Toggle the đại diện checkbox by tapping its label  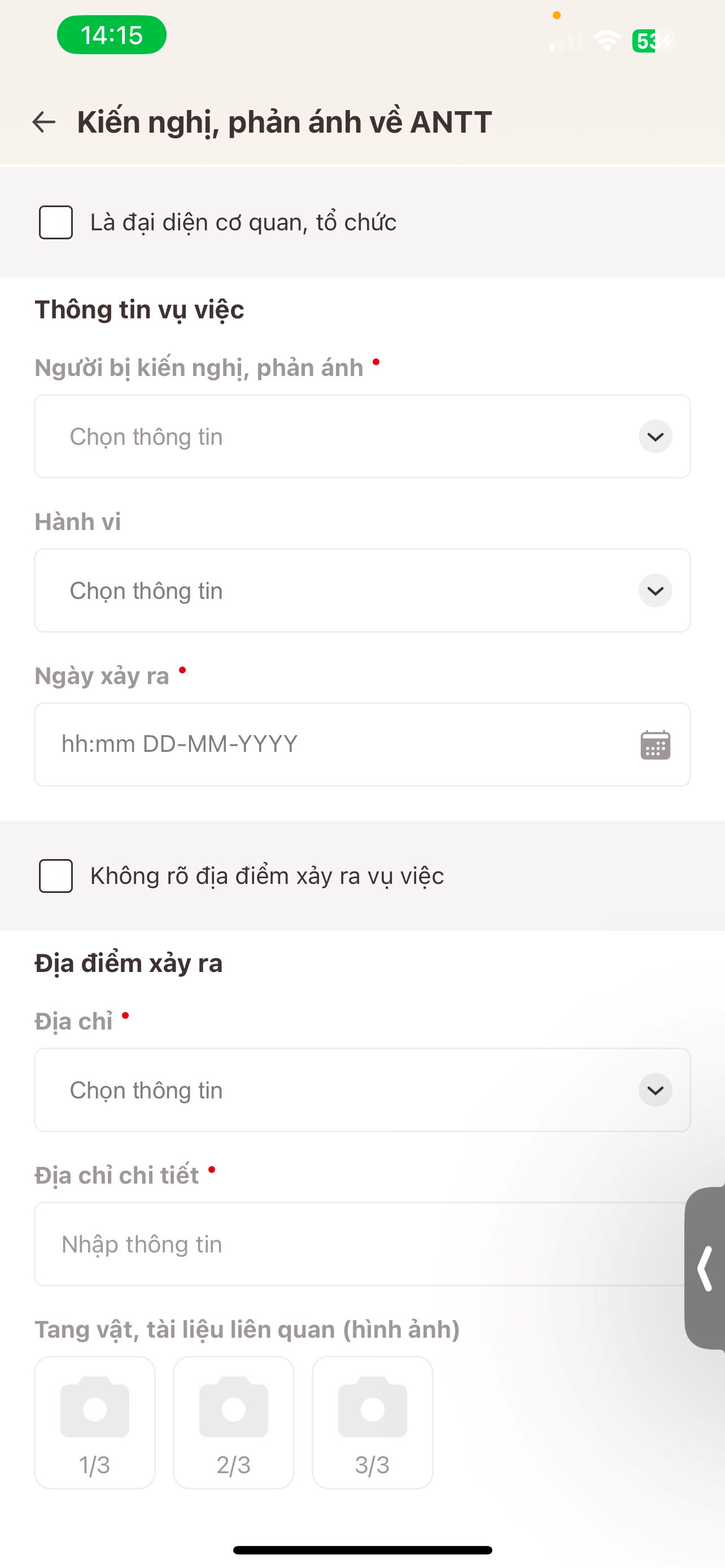pos(242,222)
